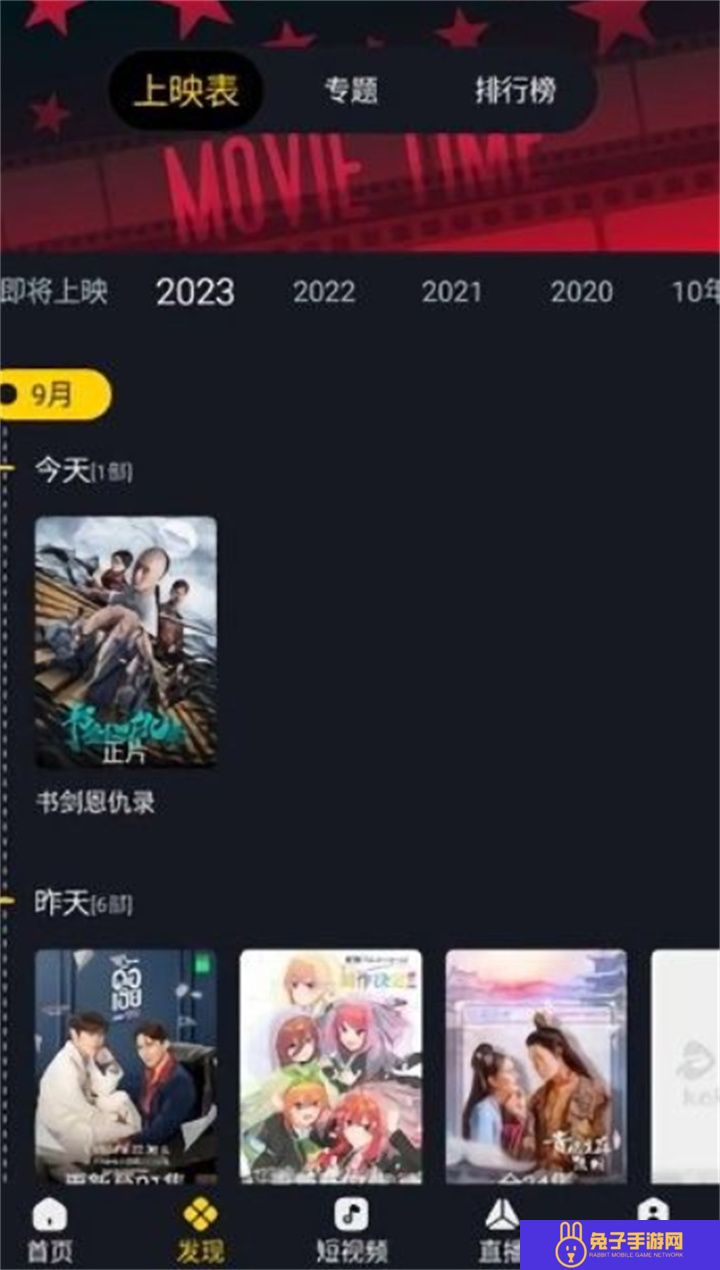This screenshot has width=720, height=1270.
Task: Choose the 2020 year filter
Action: pos(581,292)
